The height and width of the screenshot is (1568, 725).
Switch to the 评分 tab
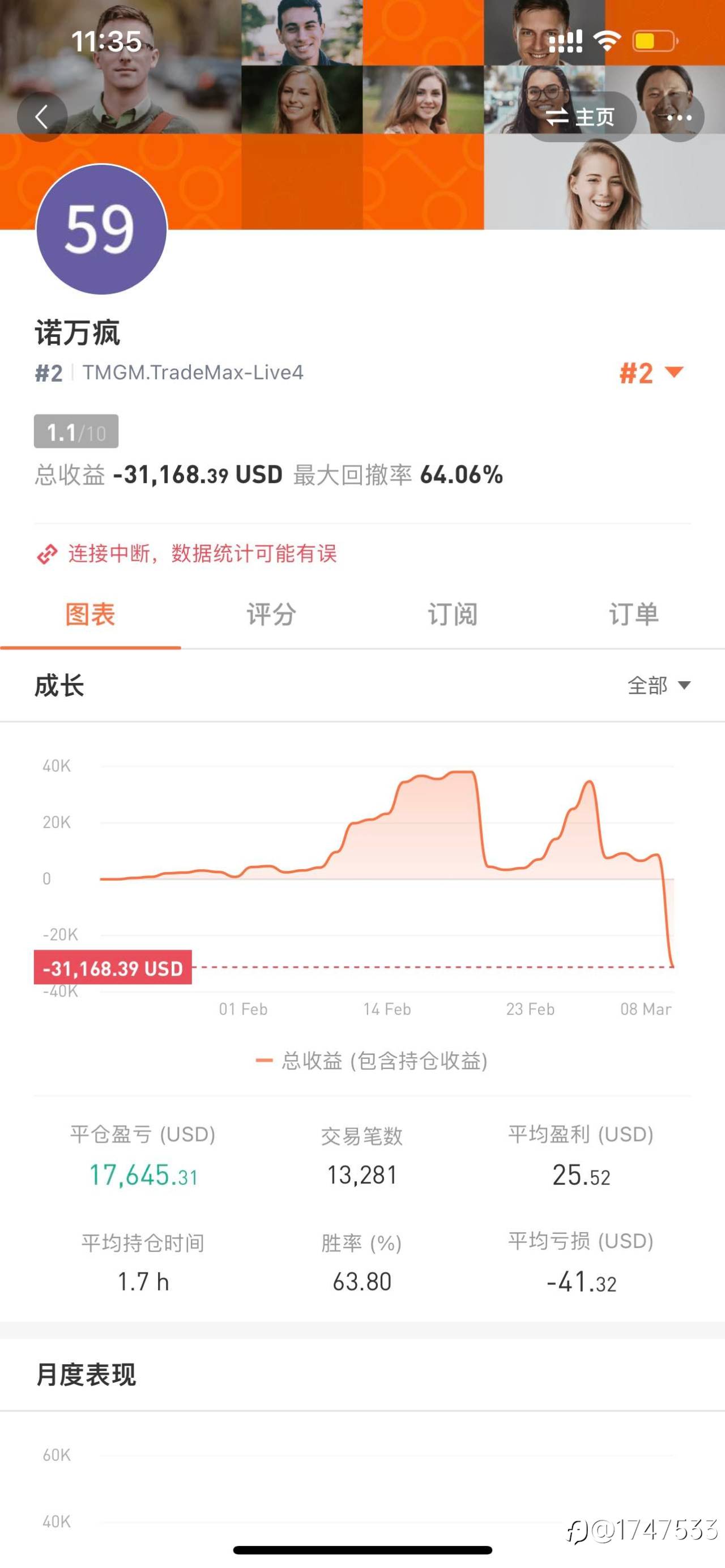coord(271,614)
